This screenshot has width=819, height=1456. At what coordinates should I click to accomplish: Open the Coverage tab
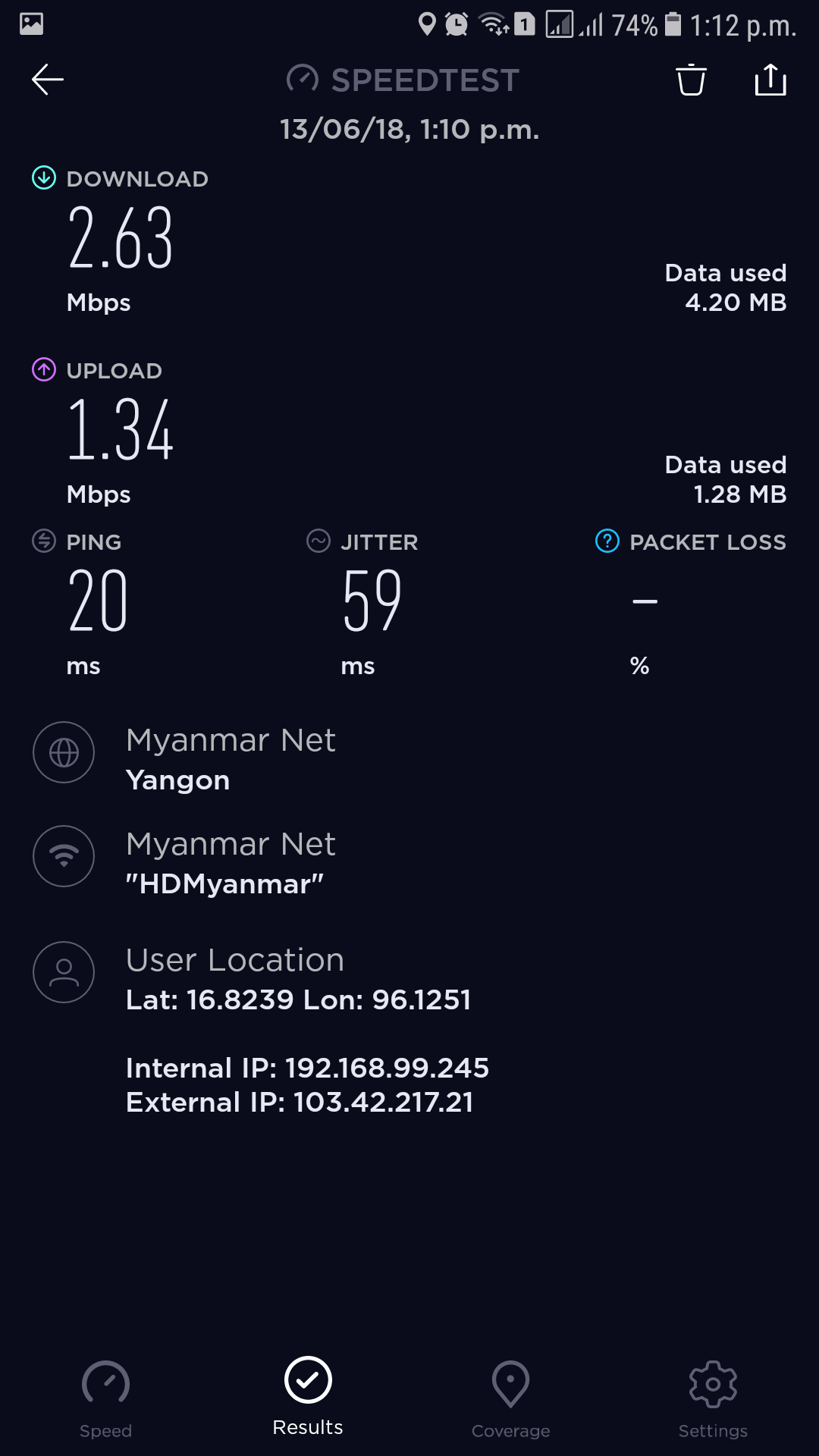click(510, 1399)
